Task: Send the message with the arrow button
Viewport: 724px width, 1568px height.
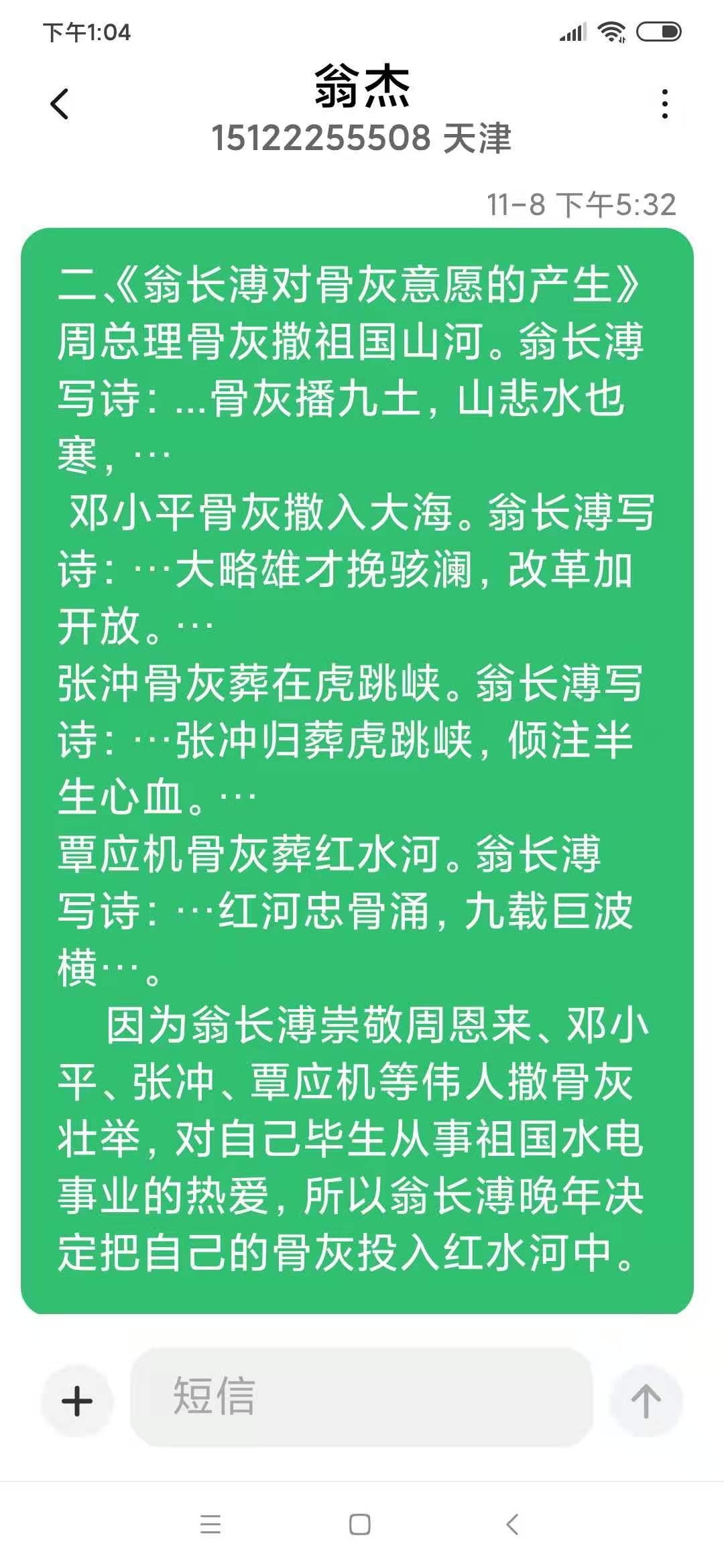Action: [x=646, y=1401]
